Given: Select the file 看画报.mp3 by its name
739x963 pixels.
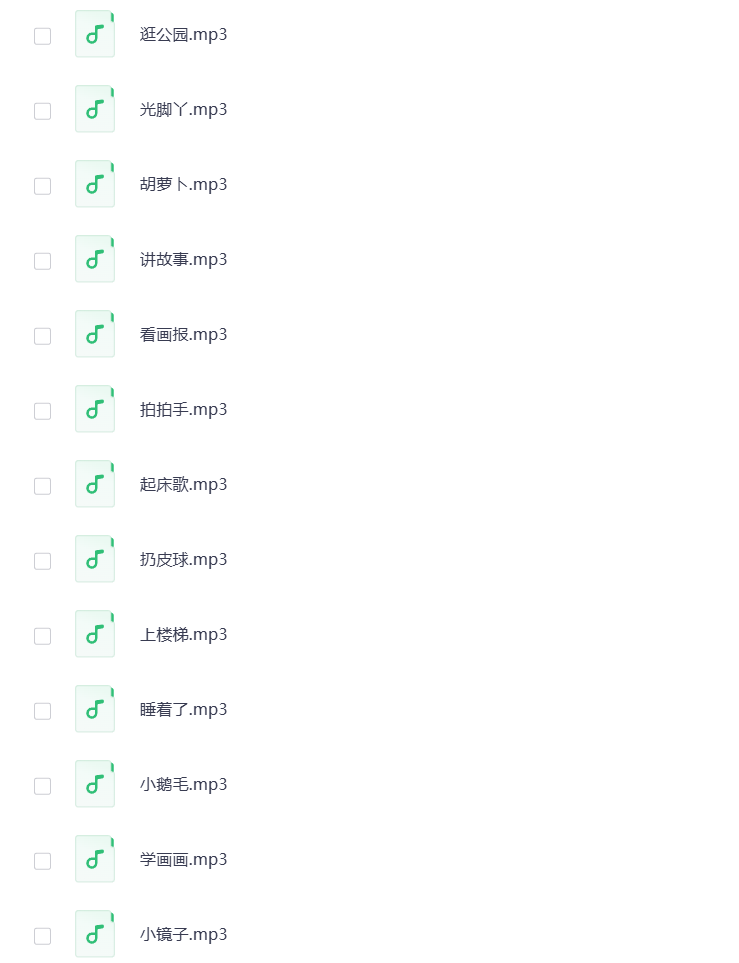Looking at the screenshot, I should click(x=183, y=334).
